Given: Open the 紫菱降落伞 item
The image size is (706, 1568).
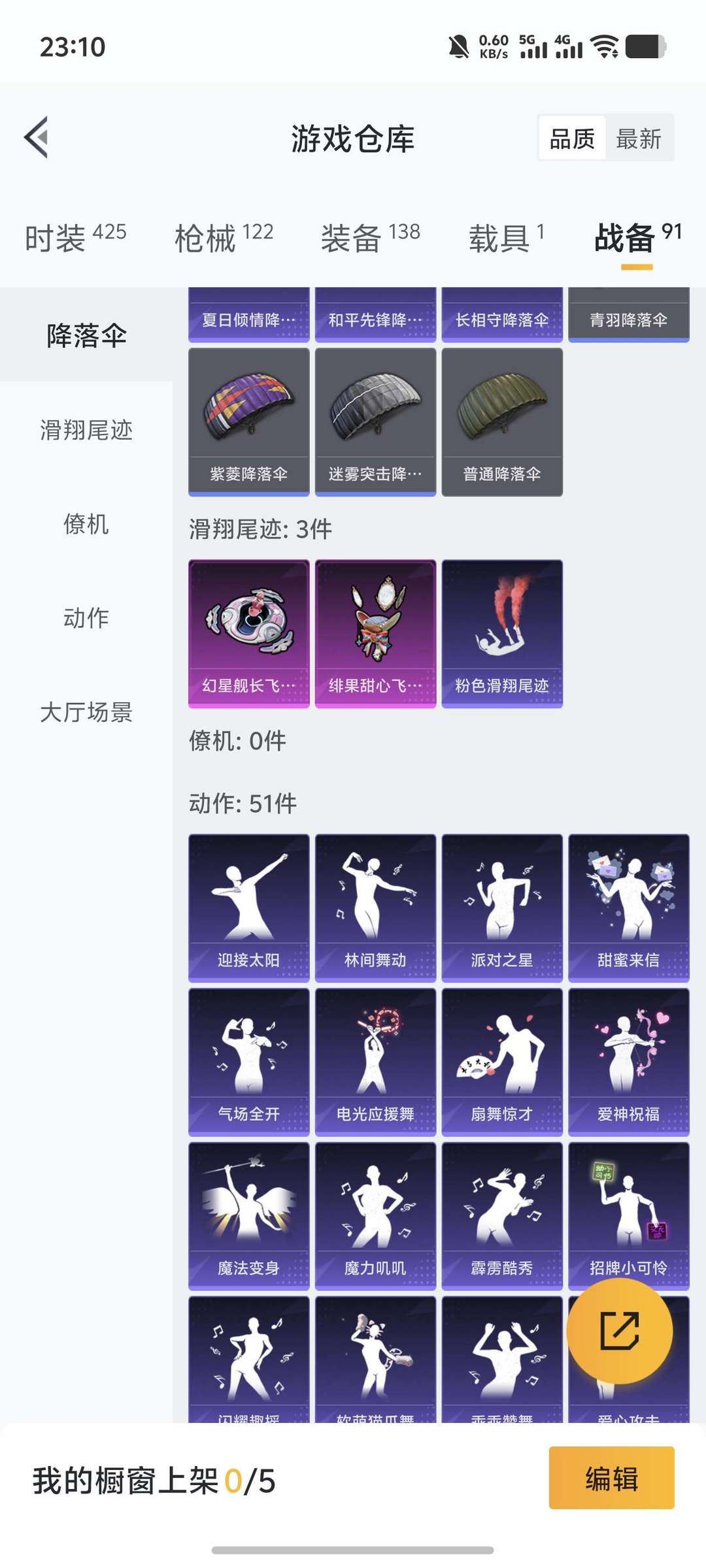Looking at the screenshot, I should coord(249,422).
